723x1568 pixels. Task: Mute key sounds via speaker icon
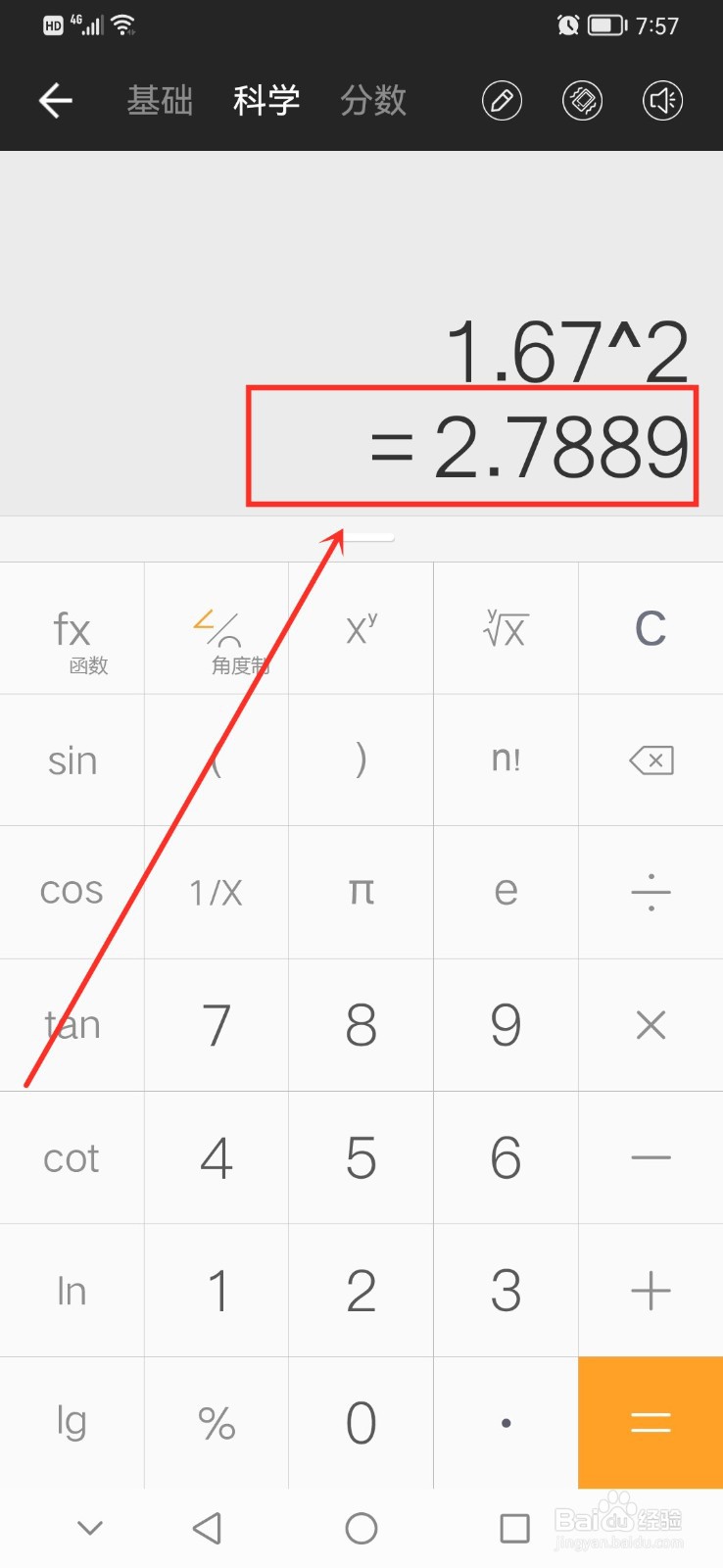coord(661,100)
